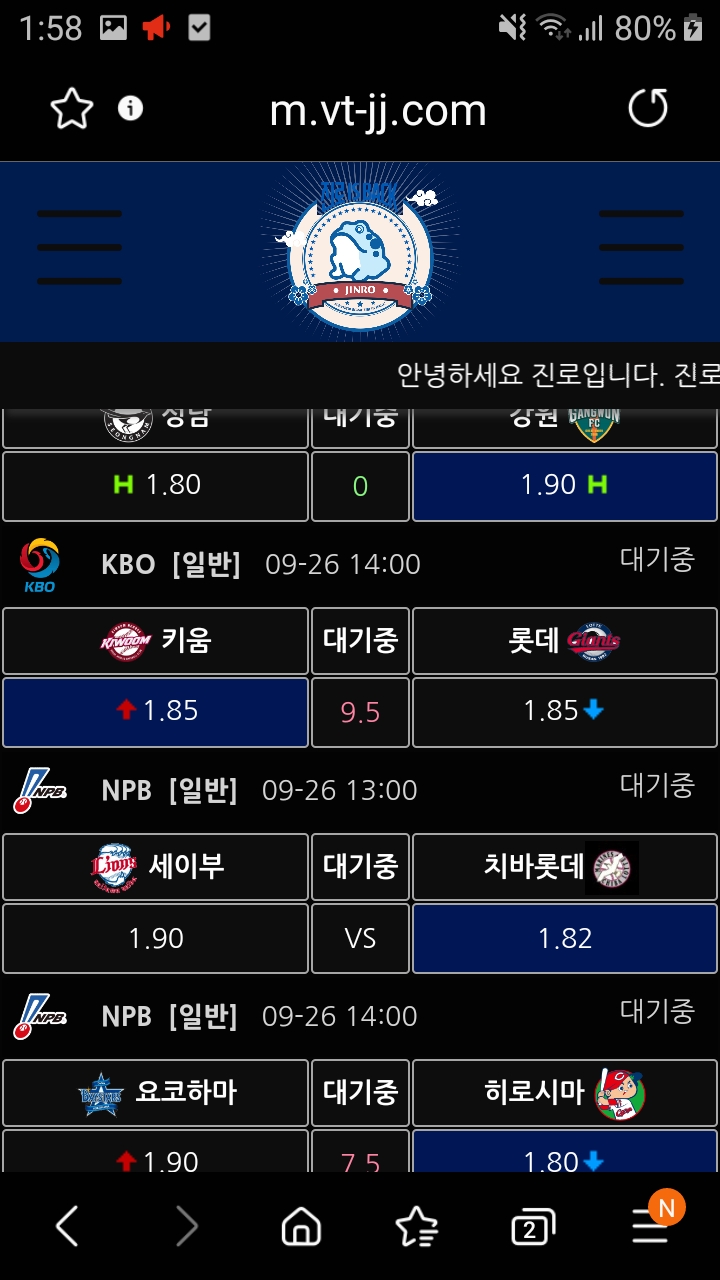Go to the browser home page

click(301, 1226)
